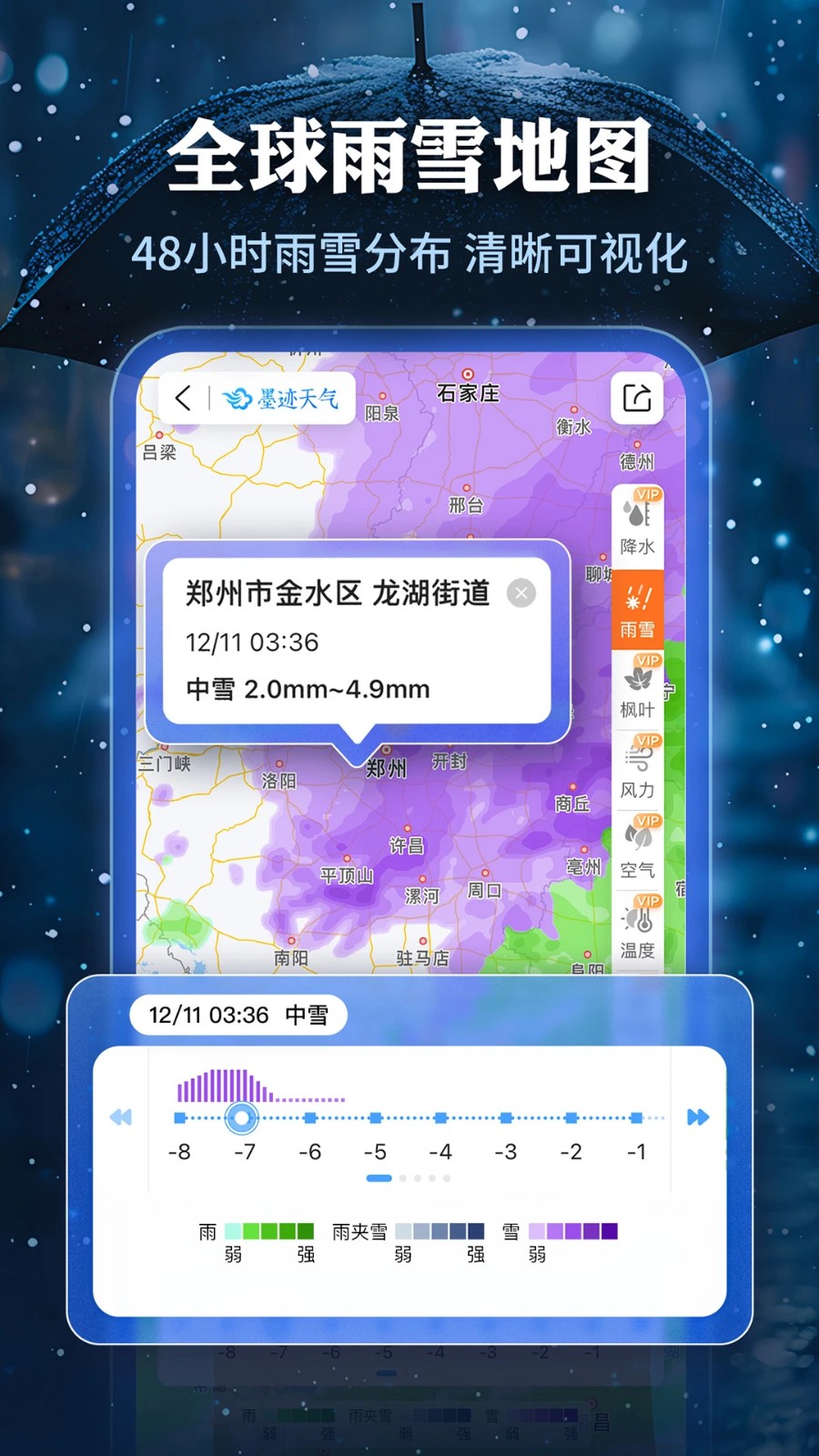
Task: Tap 郑州 on the weather map
Action: point(386,769)
